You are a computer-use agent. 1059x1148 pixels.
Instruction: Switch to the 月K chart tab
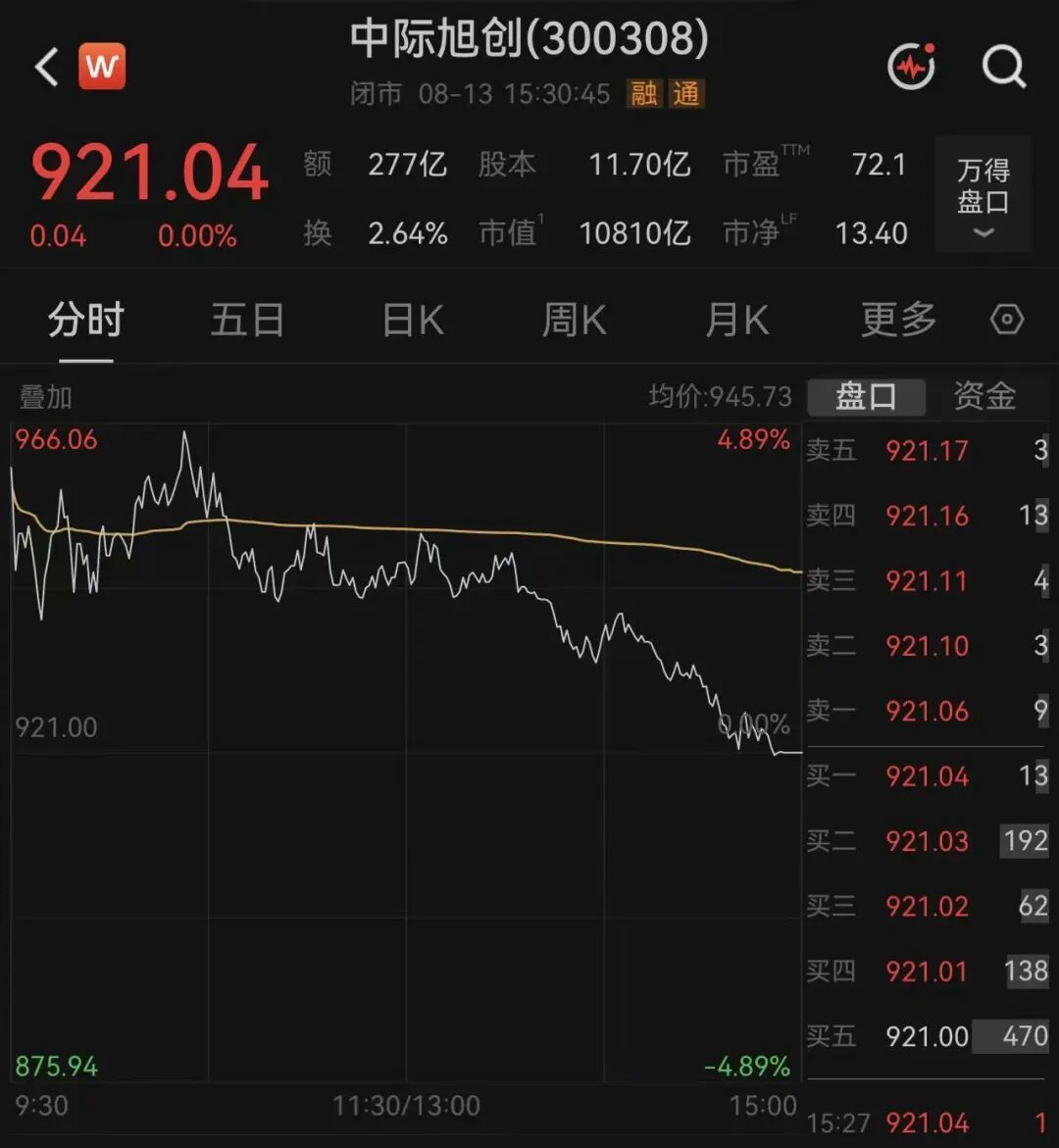click(x=736, y=320)
